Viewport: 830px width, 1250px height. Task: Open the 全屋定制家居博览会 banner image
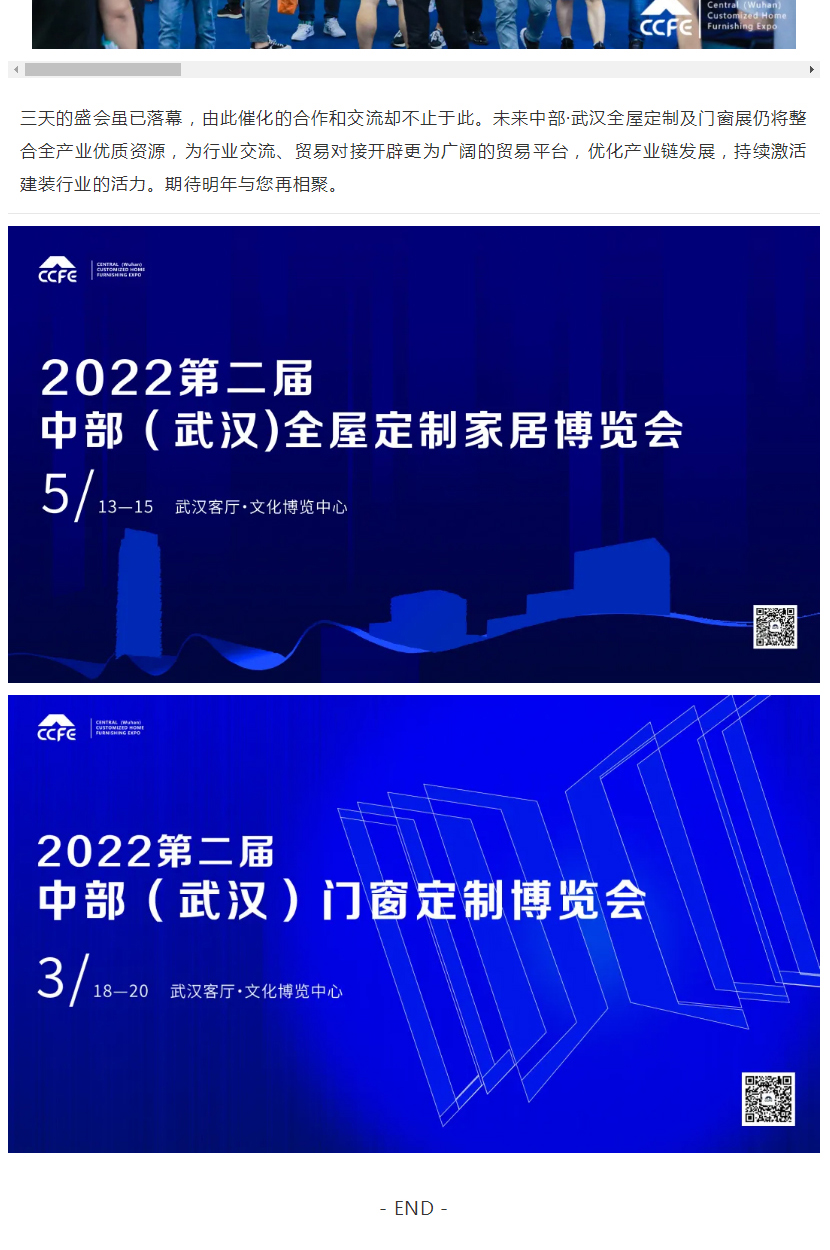click(x=414, y=454)
